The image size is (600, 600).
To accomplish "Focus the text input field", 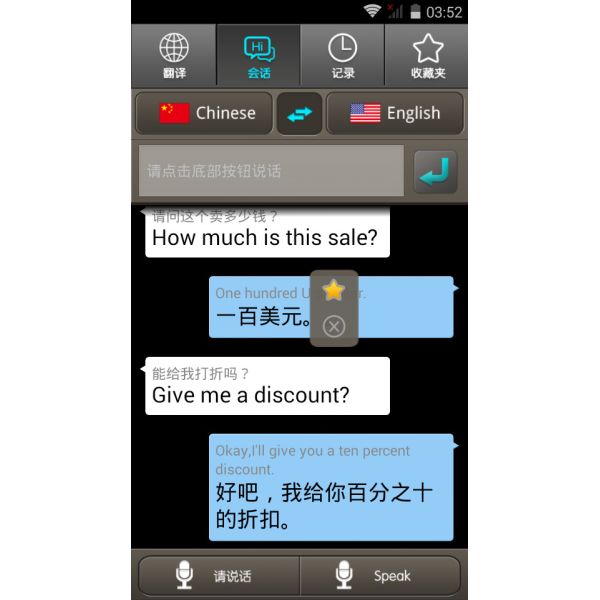I will [x=271, y=171].
